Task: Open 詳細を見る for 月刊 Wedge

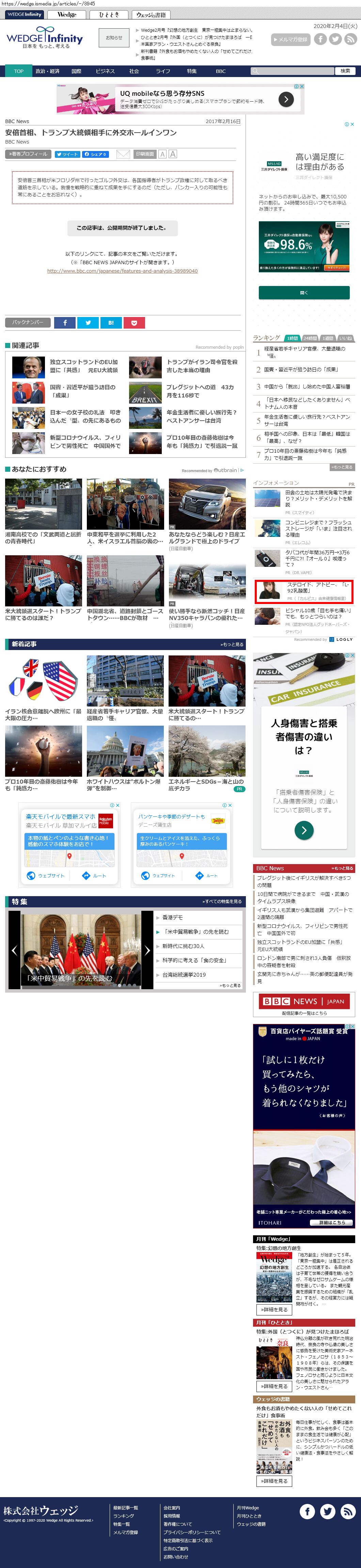Action: [x=273, y=1309]
